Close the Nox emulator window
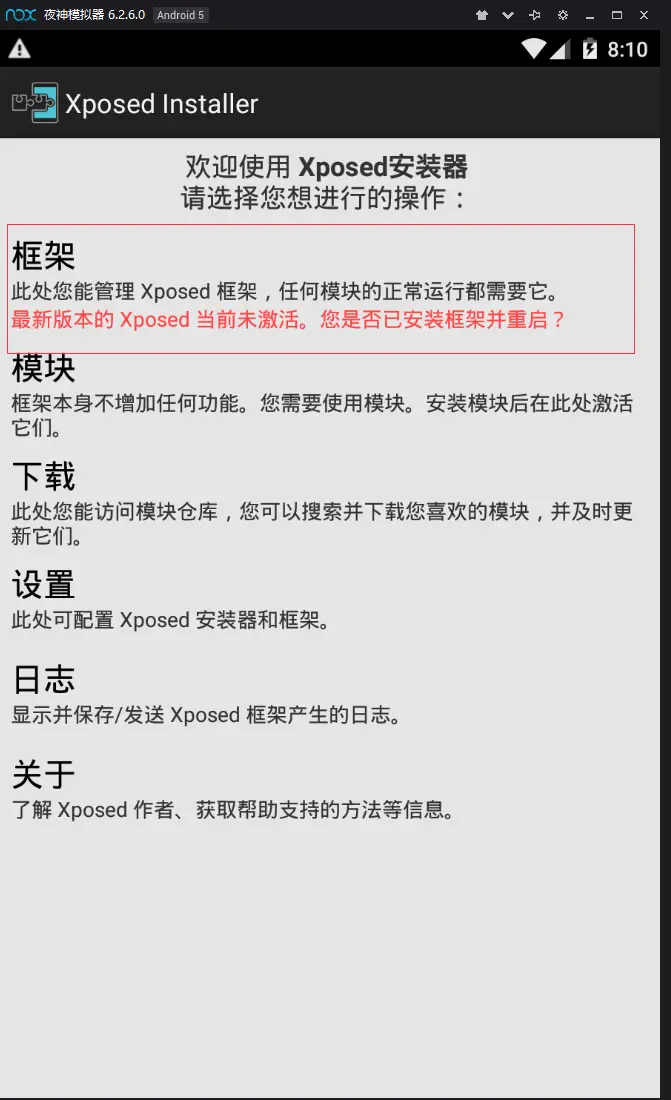 (x=645, y=15)
